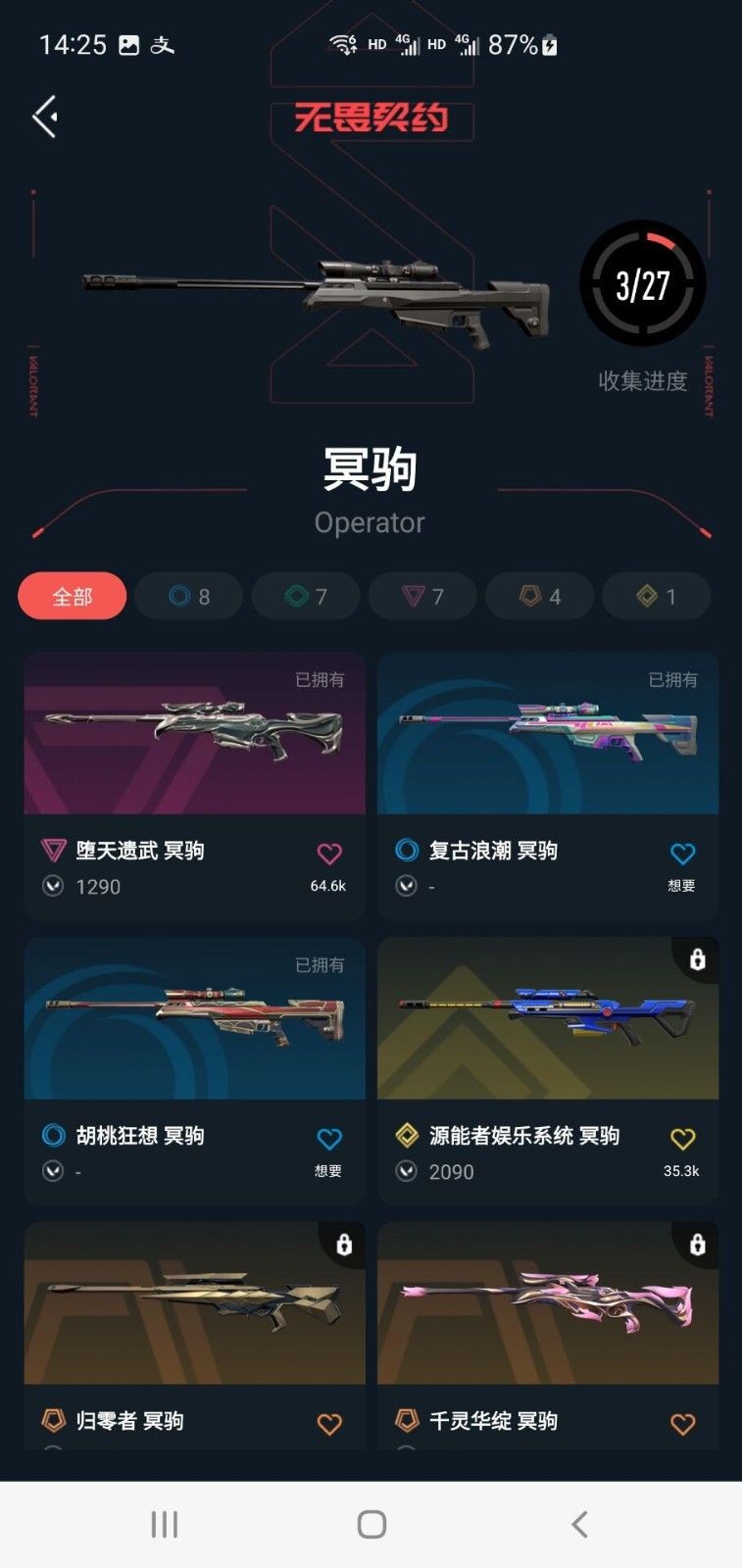Wishlist 源能者娱乐系统 冥驹 with its heart
Viewport: 742px width, 1568px height.
click(682, 1139)
